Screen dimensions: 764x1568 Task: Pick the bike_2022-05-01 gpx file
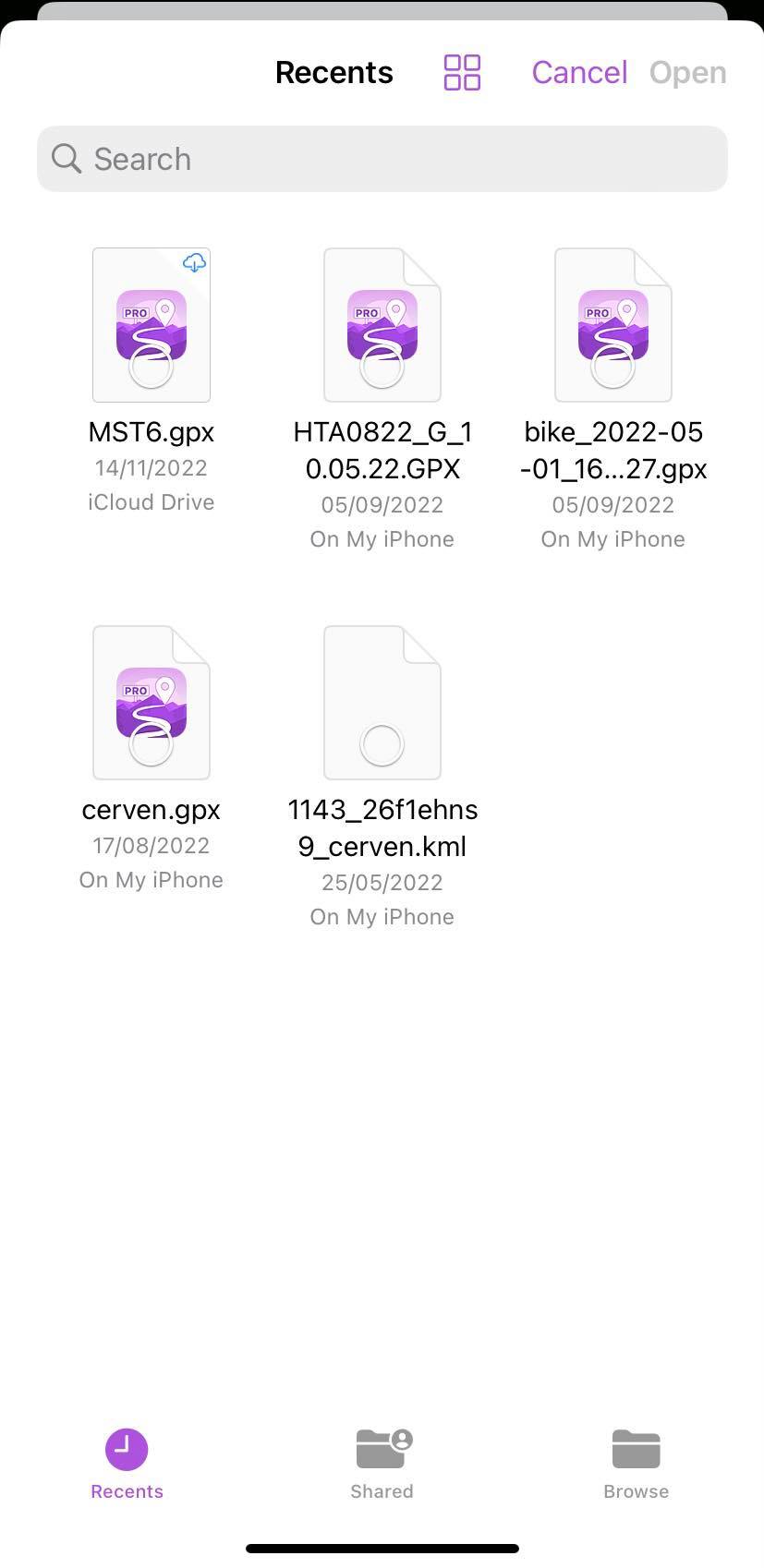613,326
